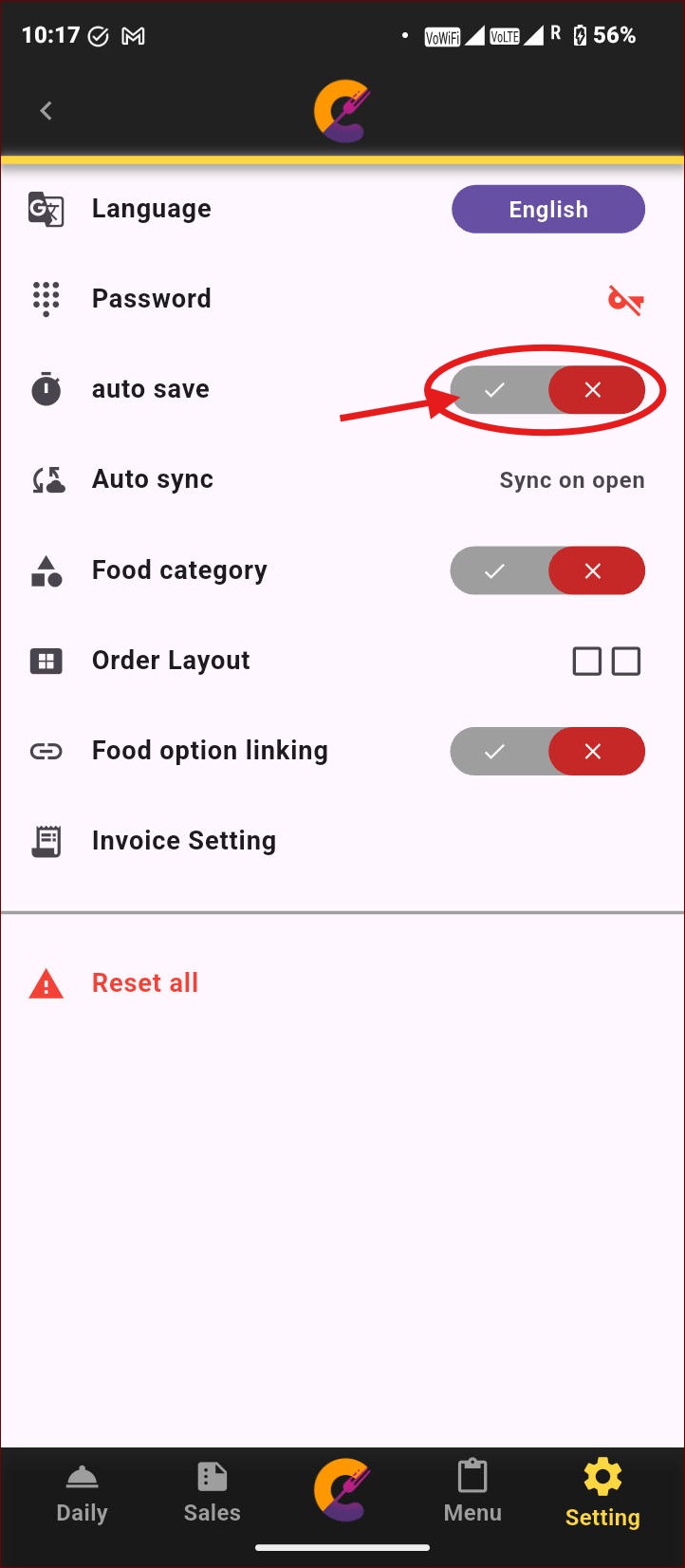Select the Setting tab
This screenshot has height=1568, width=685.
pyautogui.click(x=602, y=1494)
